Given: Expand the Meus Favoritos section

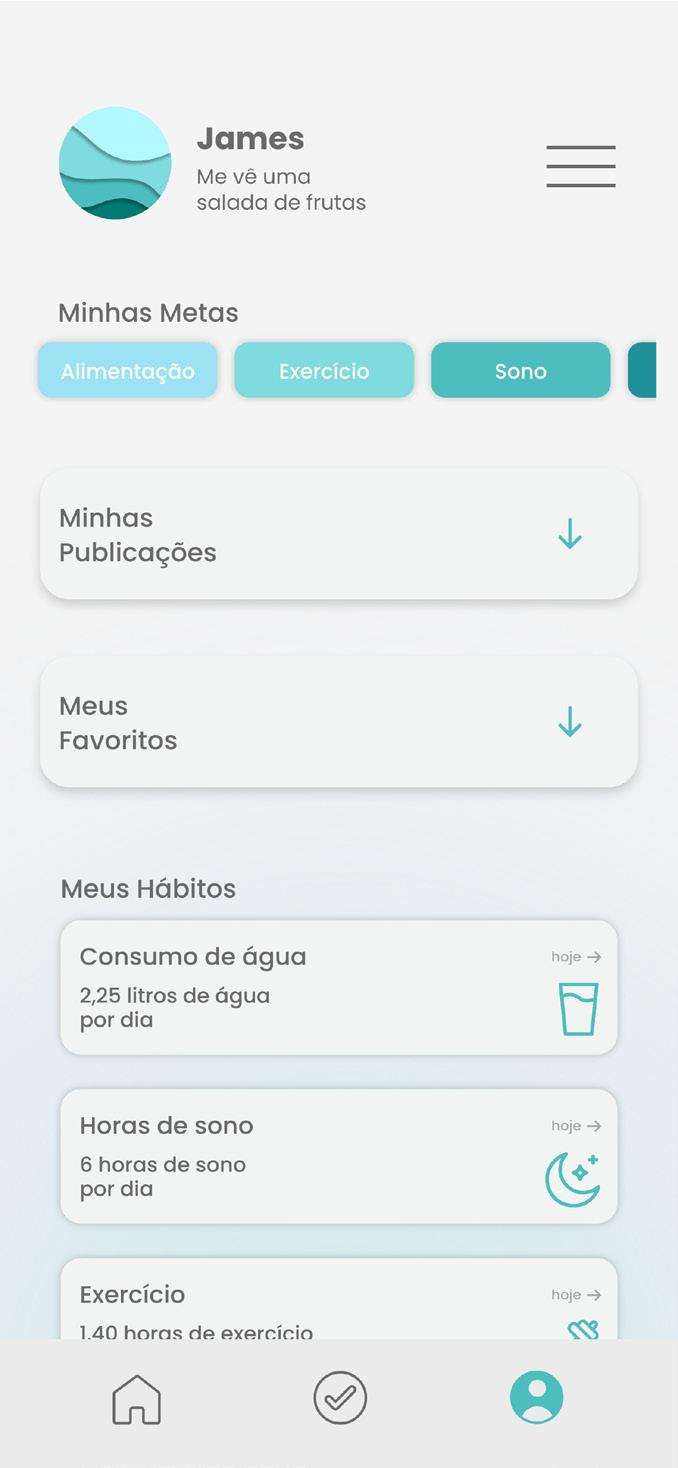Looking at the screenshot, I should click(569, 722).
